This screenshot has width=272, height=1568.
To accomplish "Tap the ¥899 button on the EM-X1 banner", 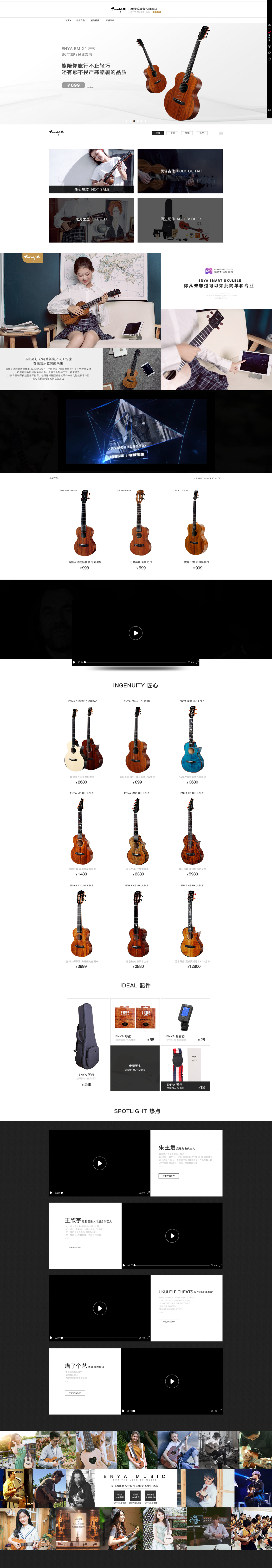I will 73,85.
